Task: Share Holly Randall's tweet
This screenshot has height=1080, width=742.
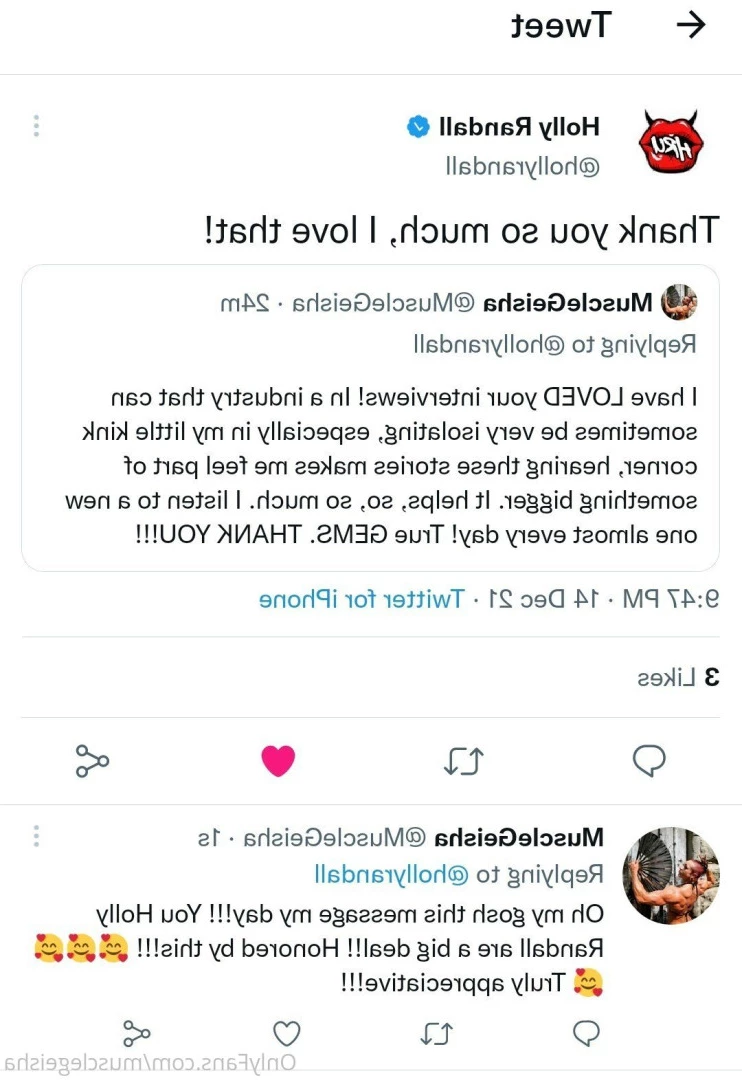Action: pyautogui.click(x=92, y=762)
